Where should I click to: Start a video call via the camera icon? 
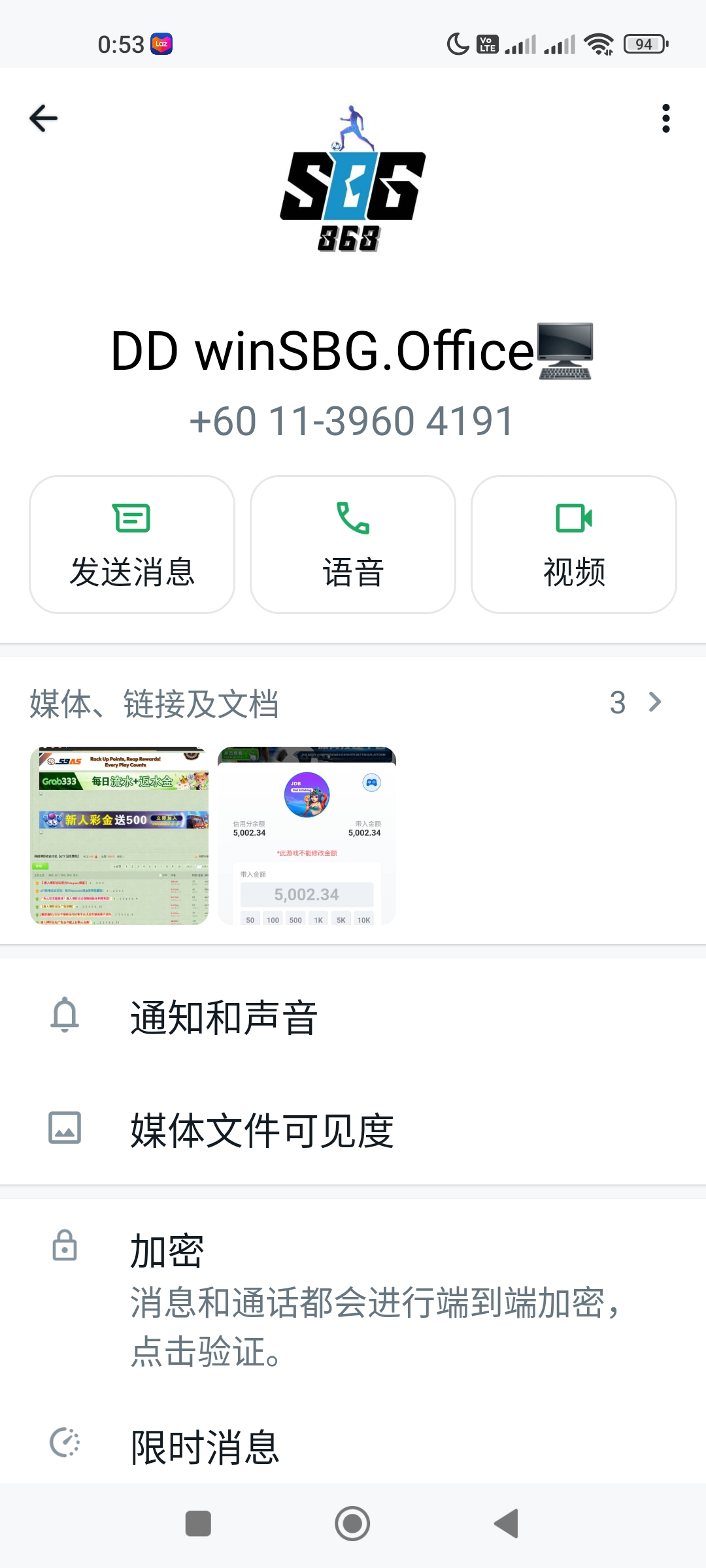tap(573, 519)
